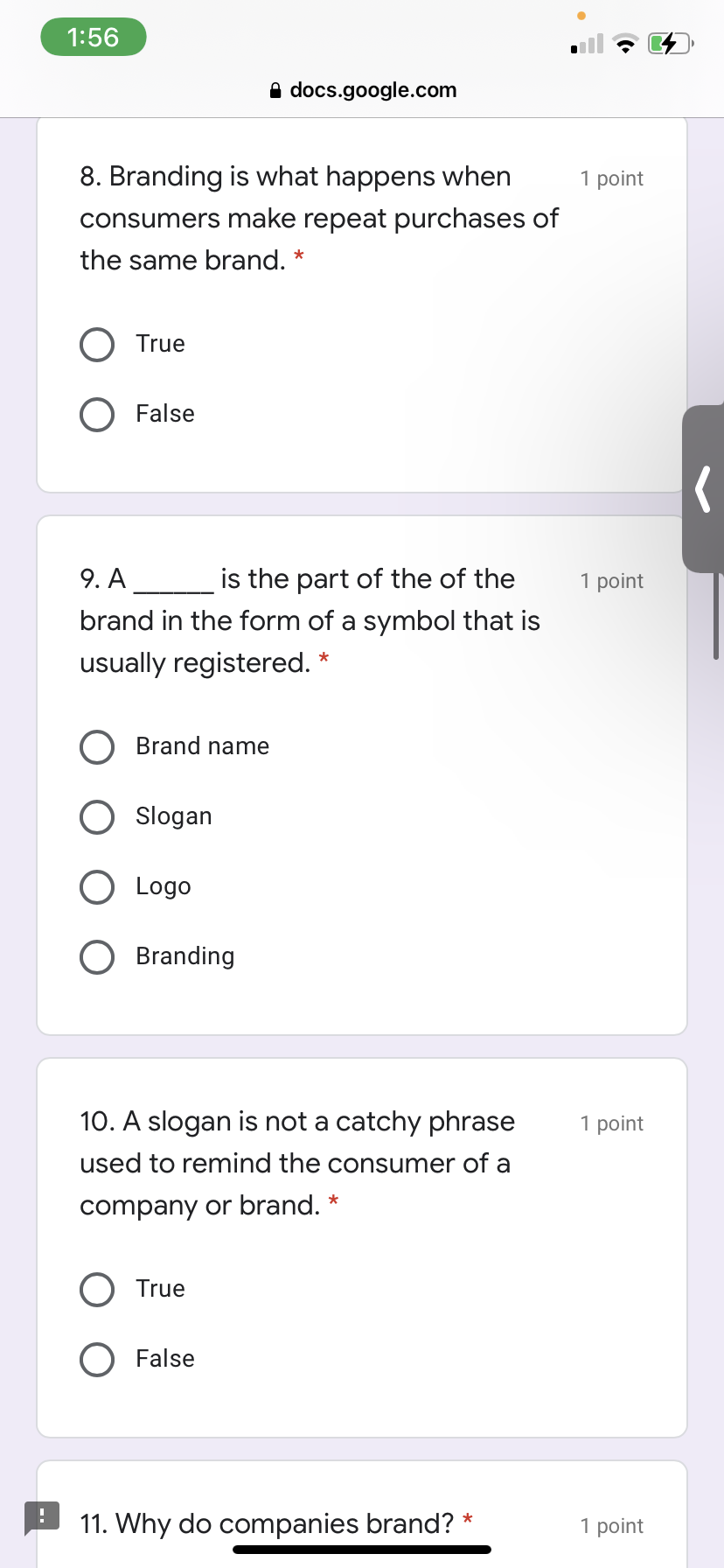This screenshot has height=1568, width=724.
Task: Tap the green 1:56 time pill
Action: click(x=93, y=37)
